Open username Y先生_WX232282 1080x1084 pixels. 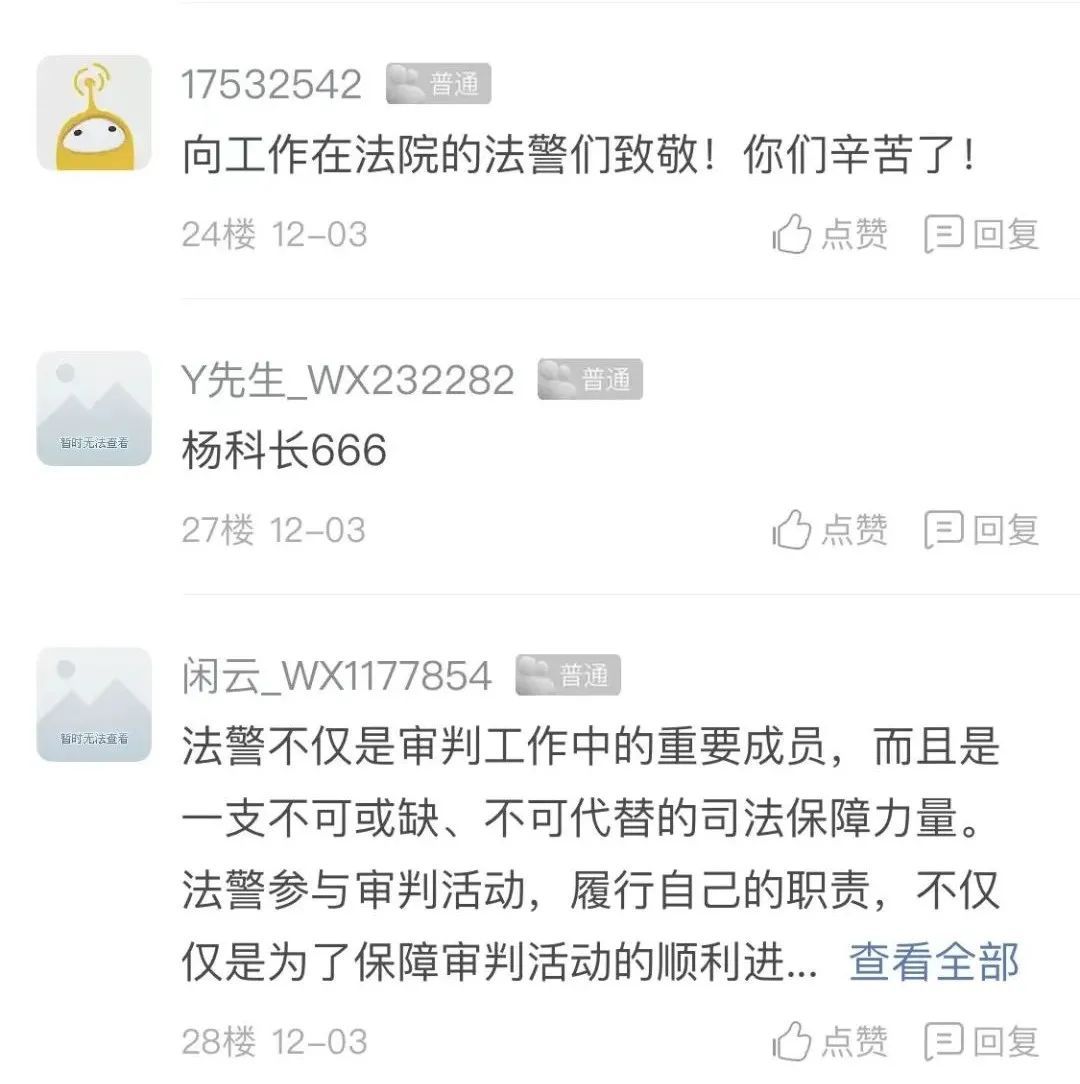[348, 380]
